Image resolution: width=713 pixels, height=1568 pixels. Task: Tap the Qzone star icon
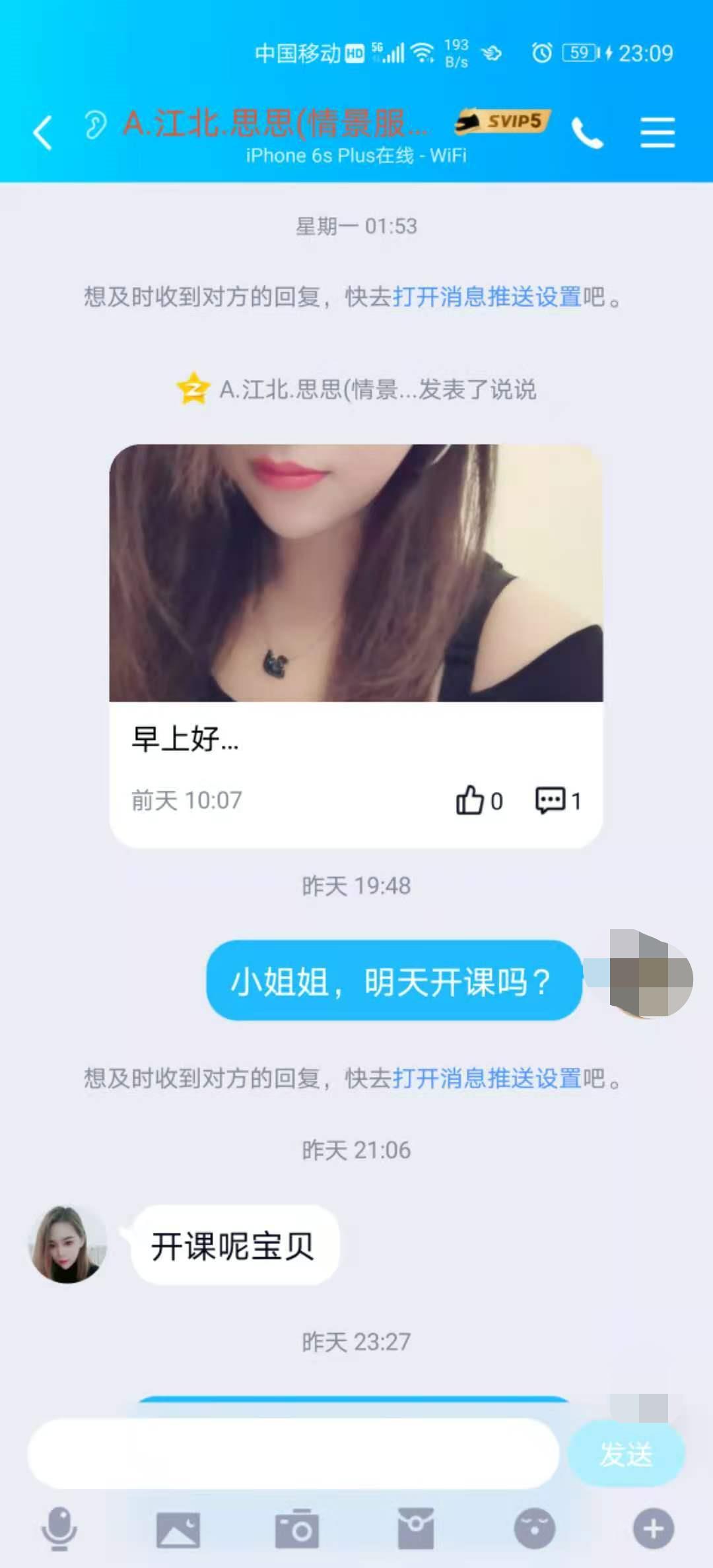pyautogui.click(x=192, y=391)
